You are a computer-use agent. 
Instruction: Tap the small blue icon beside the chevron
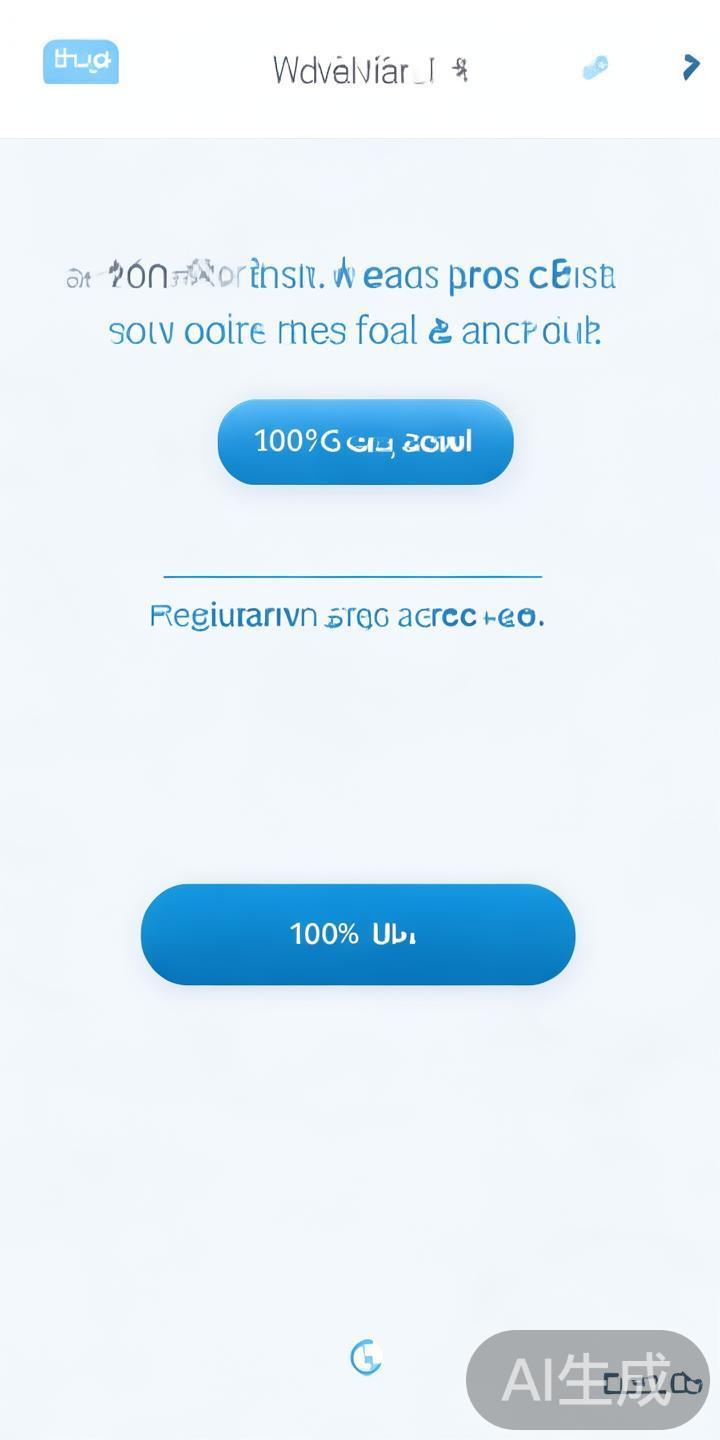[595, 68]
